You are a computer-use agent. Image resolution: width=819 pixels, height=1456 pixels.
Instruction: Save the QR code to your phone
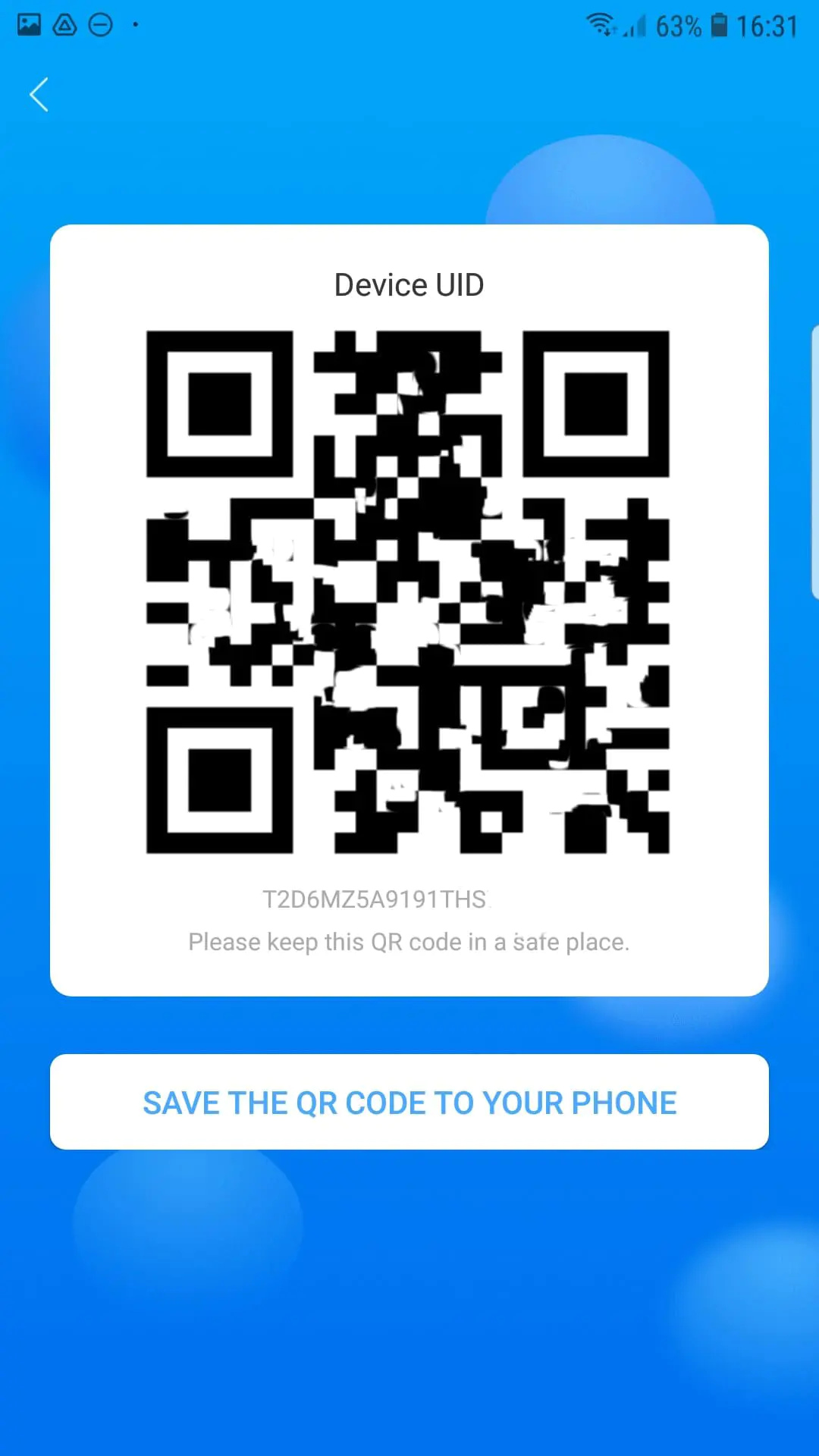[409, 1102]
